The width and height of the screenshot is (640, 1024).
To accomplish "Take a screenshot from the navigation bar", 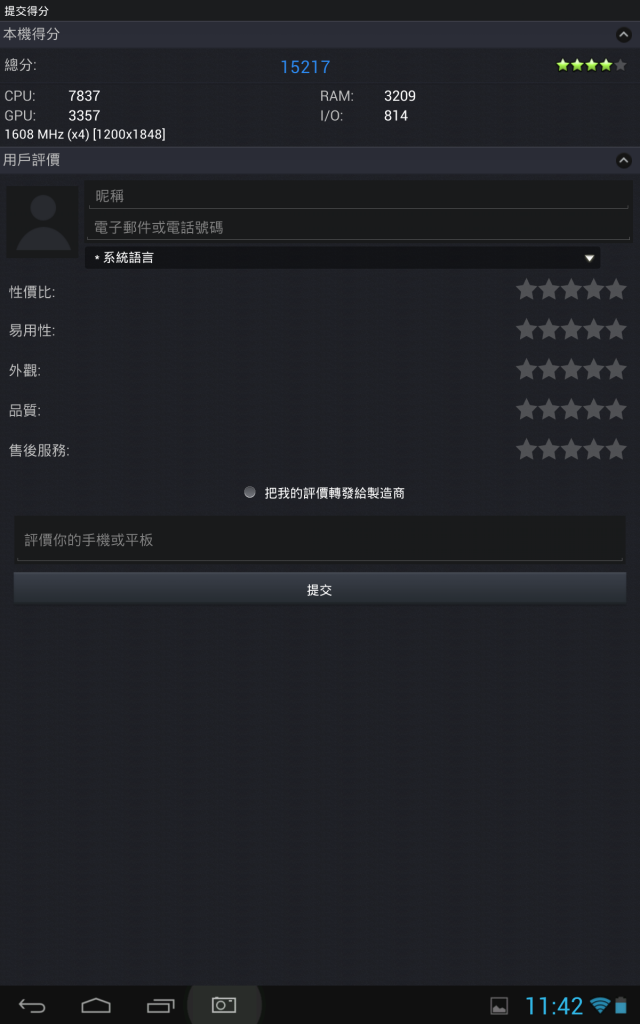I will (224, 1004).
